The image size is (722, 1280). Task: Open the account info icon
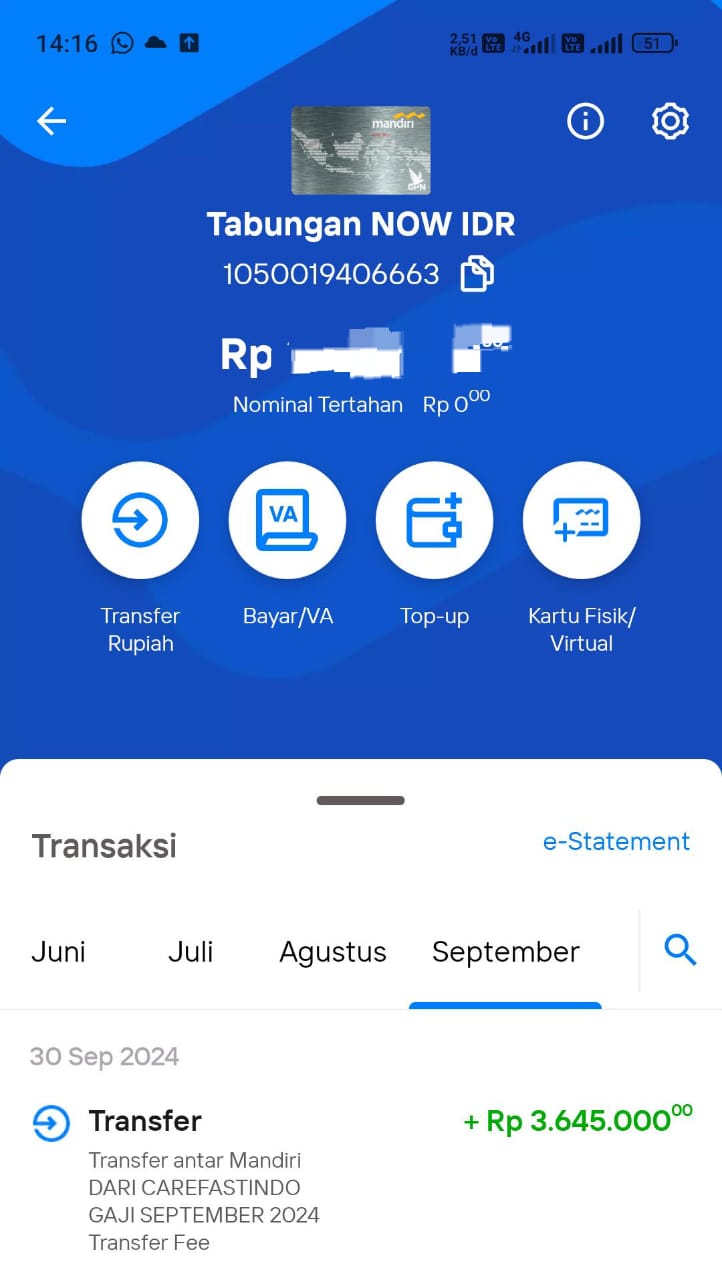coord(585,122)
